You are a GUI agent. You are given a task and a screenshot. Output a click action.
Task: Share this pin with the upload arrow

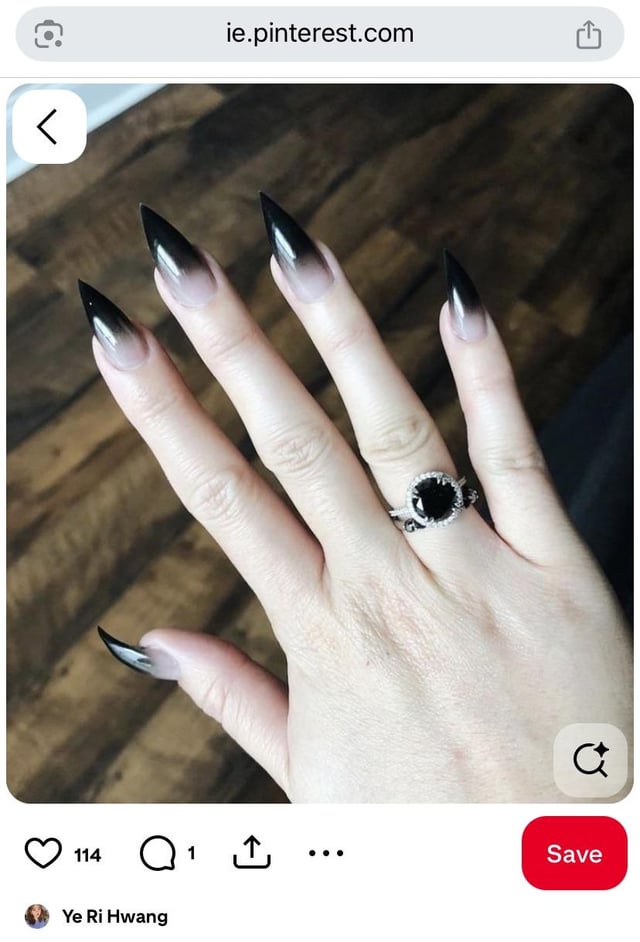[252, 853]
